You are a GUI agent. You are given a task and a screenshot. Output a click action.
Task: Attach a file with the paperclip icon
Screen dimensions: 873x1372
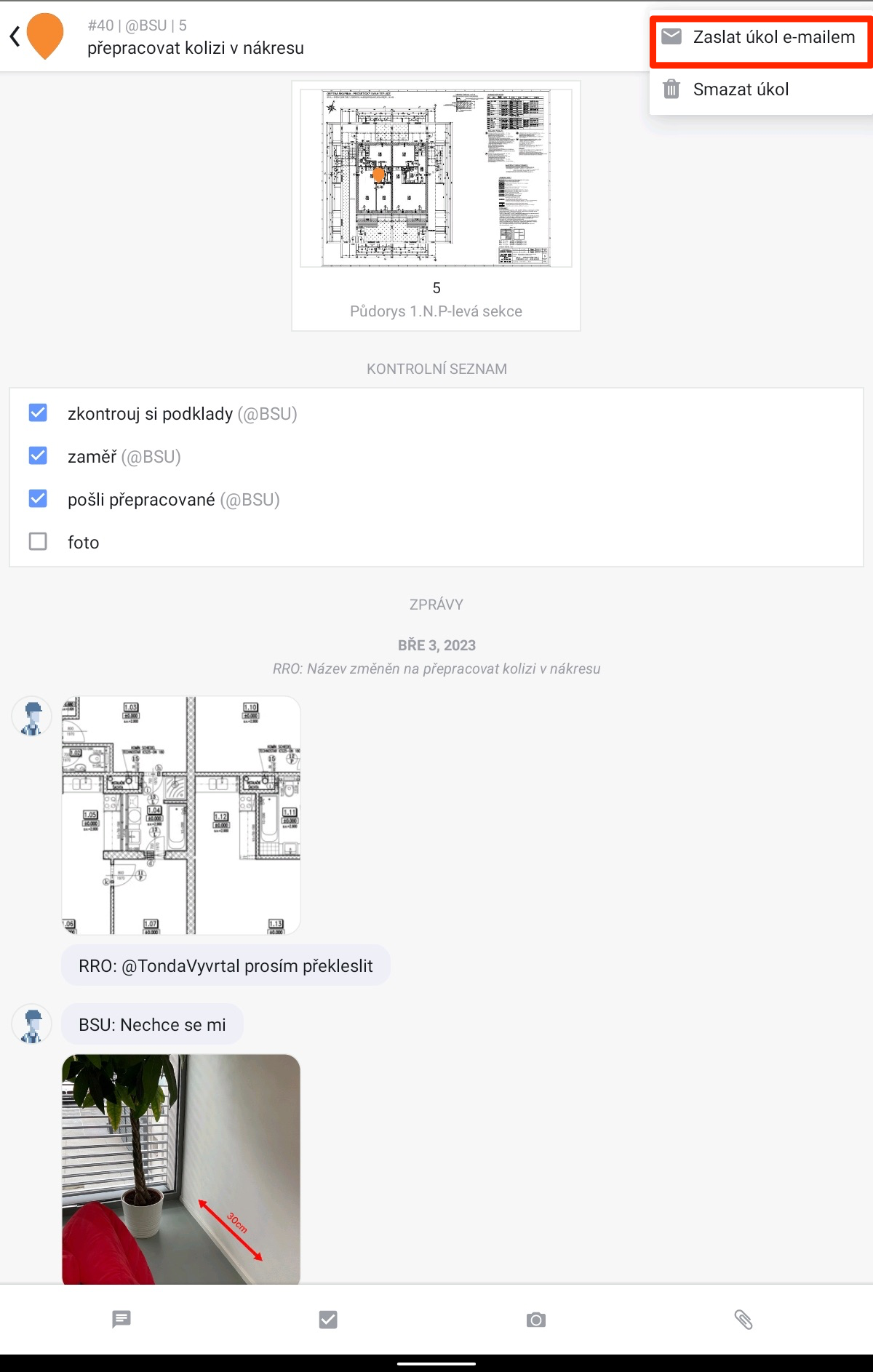pyautogui.click(x=743, y=1319)
